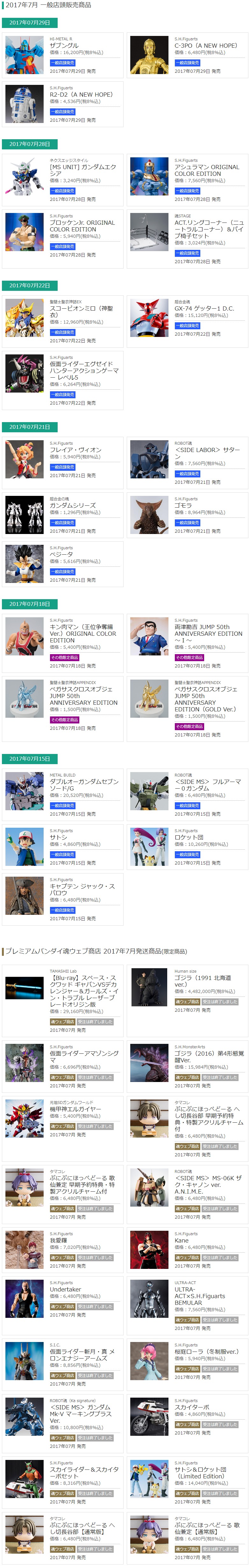This screenshot has height=1568, width=250.
Task: Open the ザブングル HI-METAL R product card
Action: click(63, 55)
